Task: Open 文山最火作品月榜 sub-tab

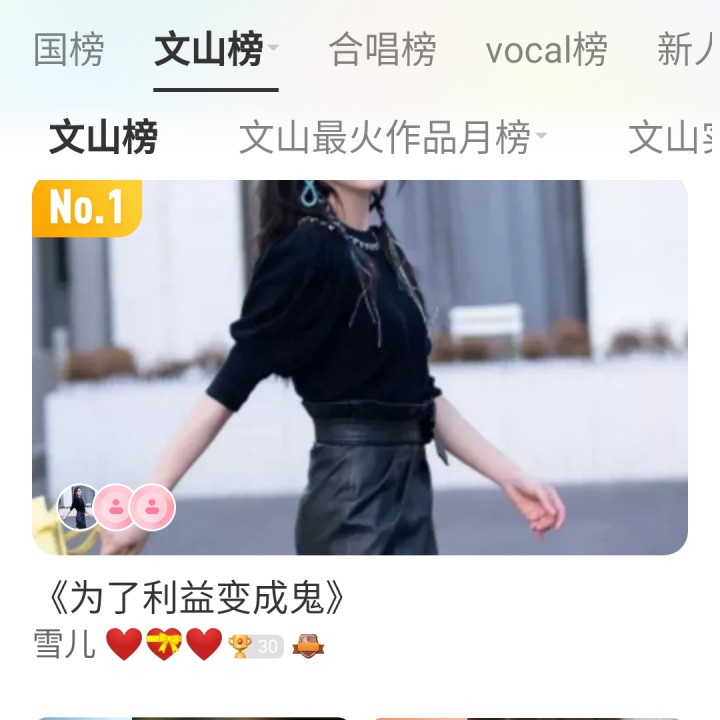Action: click(385, 139)
